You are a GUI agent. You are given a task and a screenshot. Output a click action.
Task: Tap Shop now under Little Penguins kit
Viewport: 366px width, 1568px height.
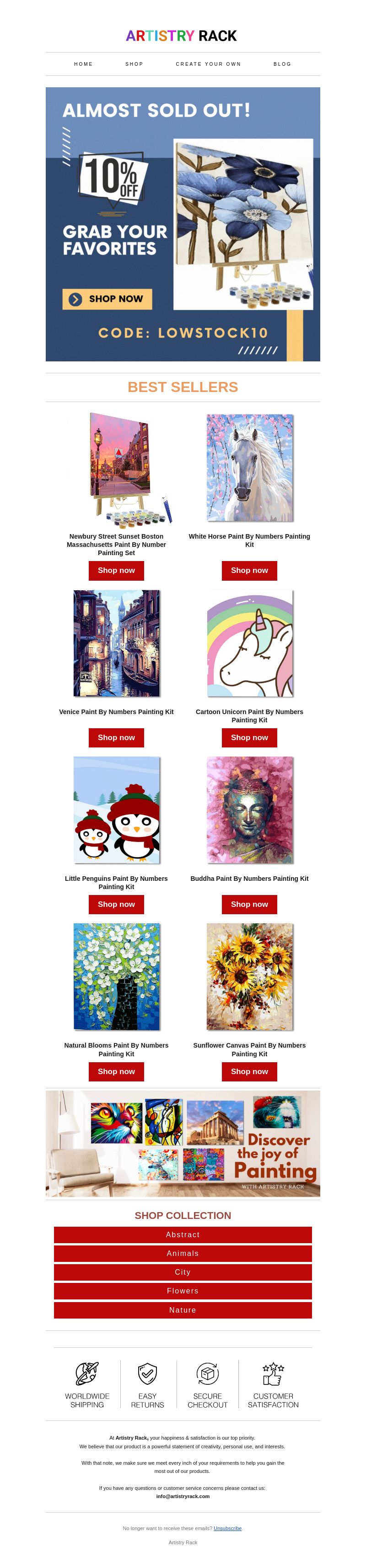(116, 904)
